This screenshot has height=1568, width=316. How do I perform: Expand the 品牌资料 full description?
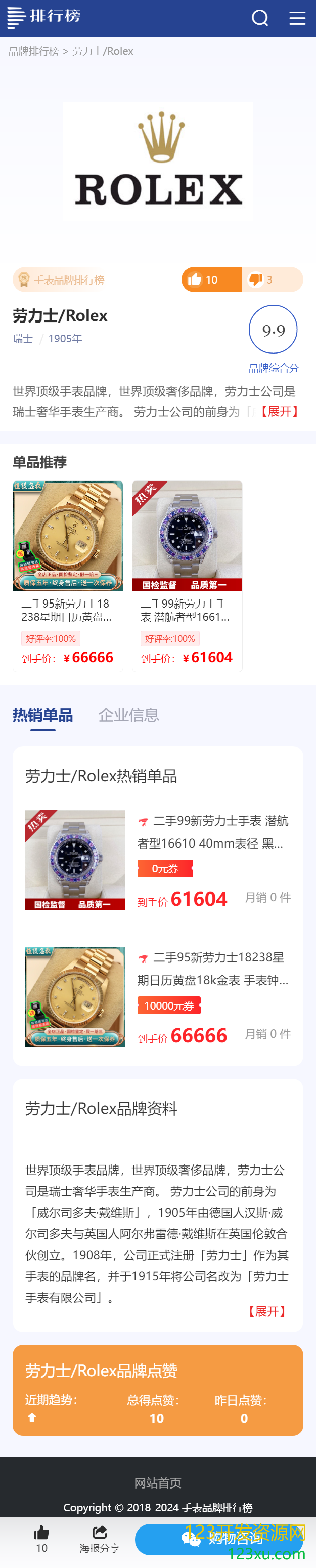pyautogui.click(x=266, y=1310)
